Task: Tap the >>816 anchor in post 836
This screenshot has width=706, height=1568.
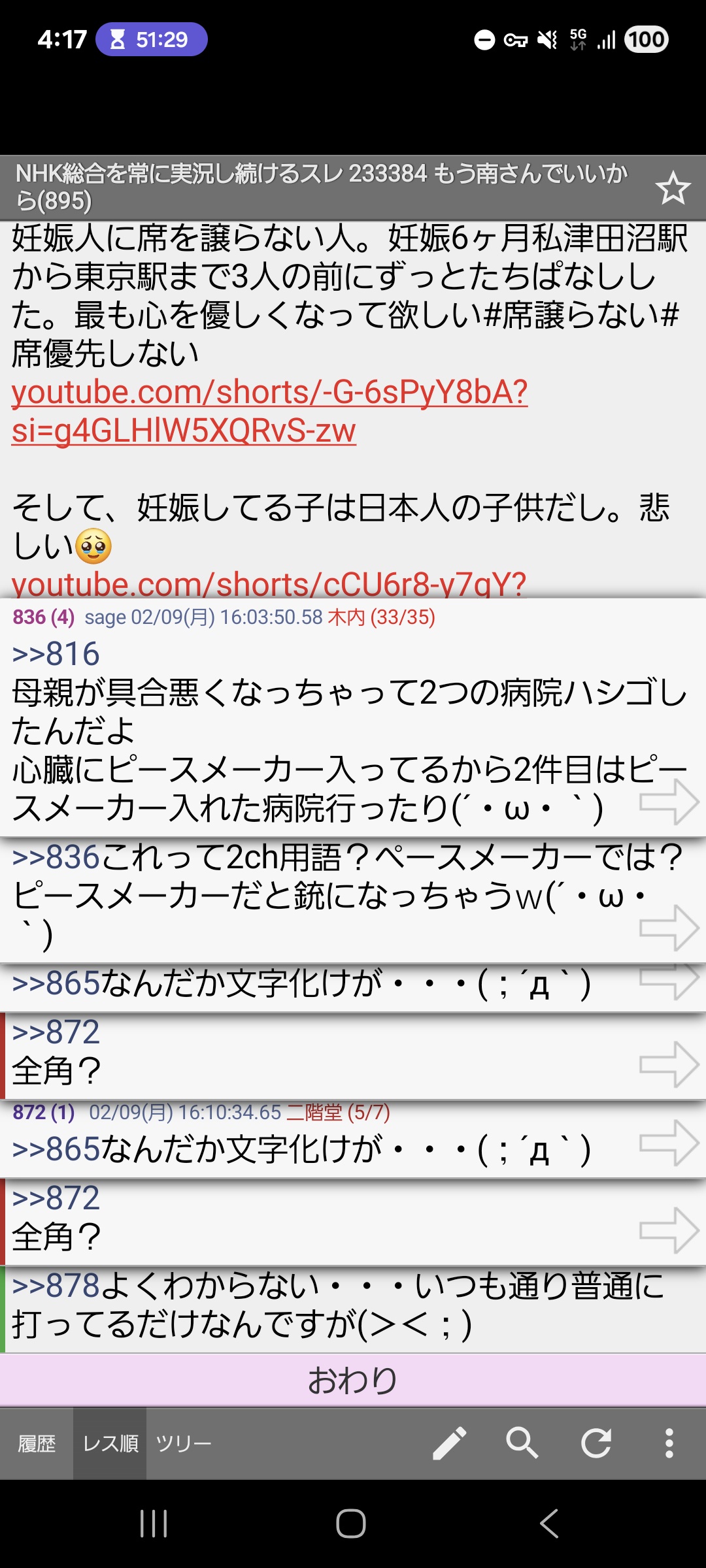Action: (x=56, y=654)
